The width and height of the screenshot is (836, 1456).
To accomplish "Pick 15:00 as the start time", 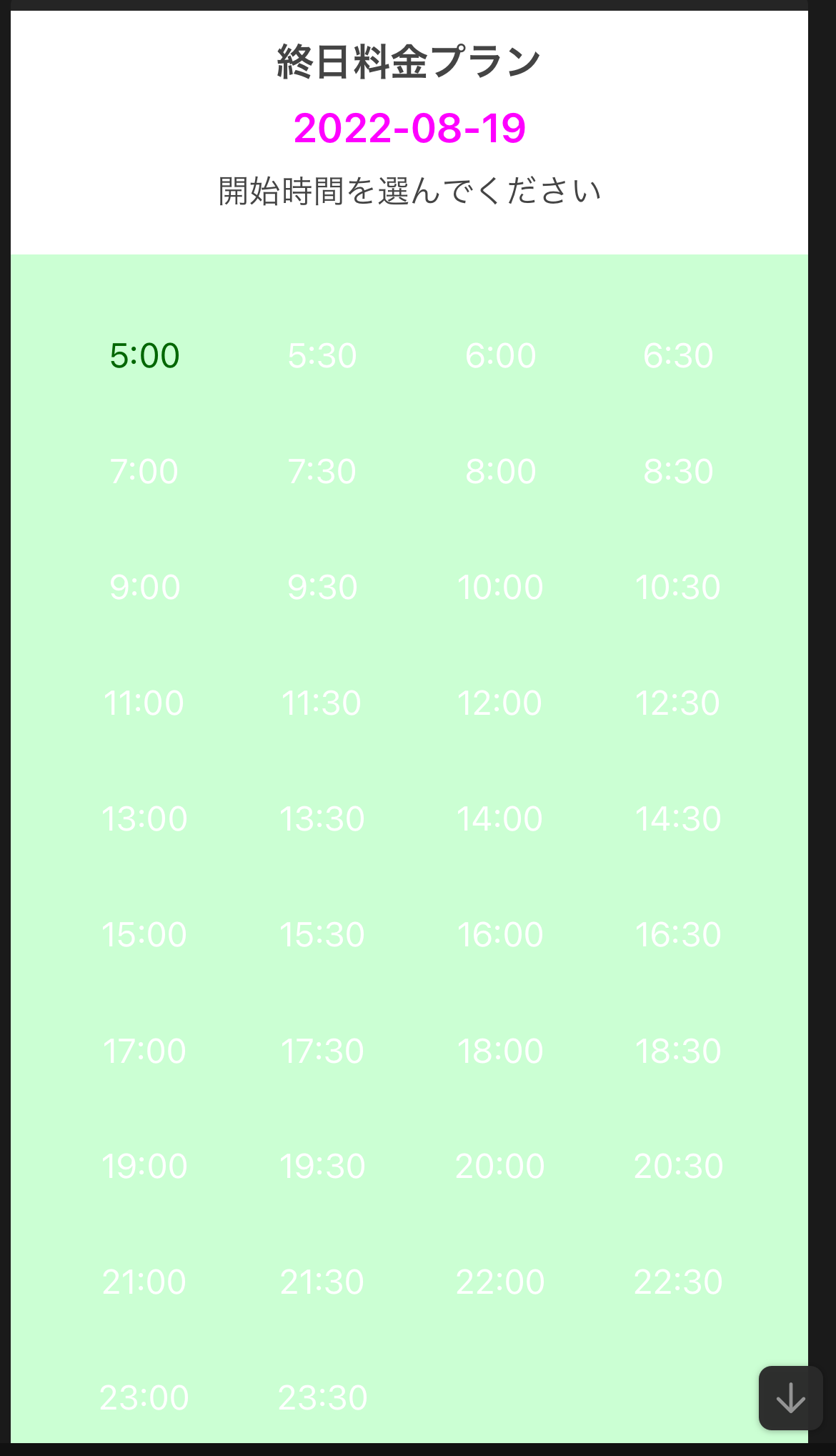I will coord(144,934).
